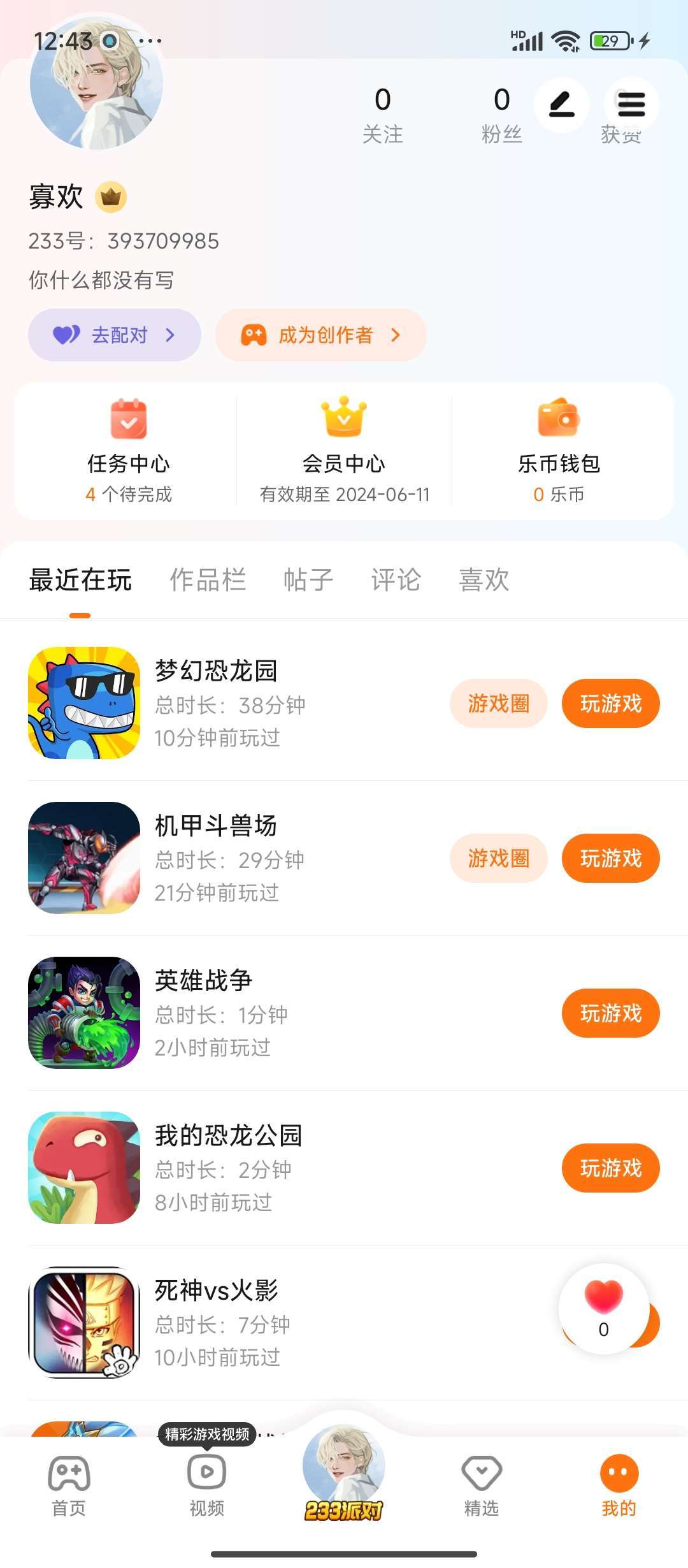The width and height of the screenshot is (688, 1568).
Task: Tap the 去配对 matching button
Action: (x=115, y=335)
